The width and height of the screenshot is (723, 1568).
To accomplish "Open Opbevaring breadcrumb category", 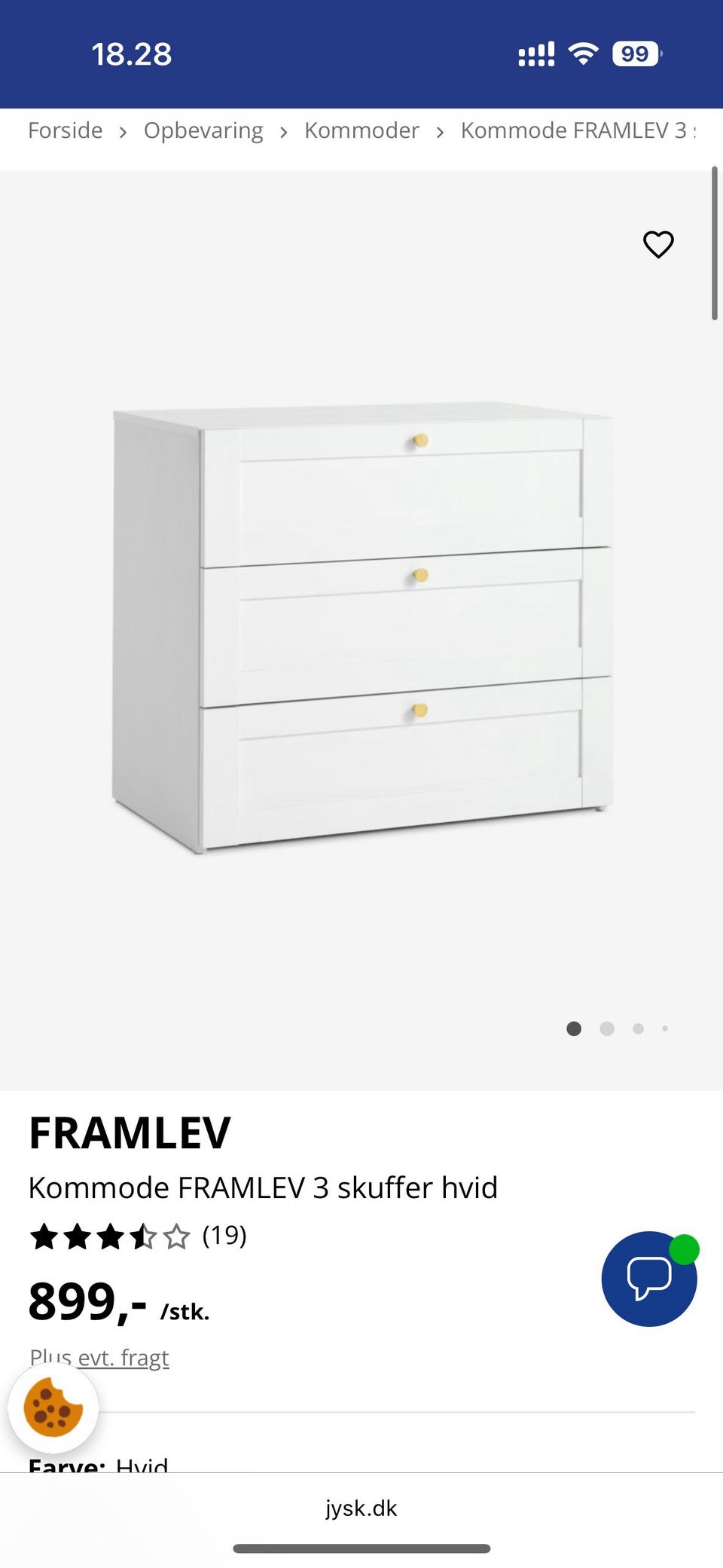I will click(203, 130).
